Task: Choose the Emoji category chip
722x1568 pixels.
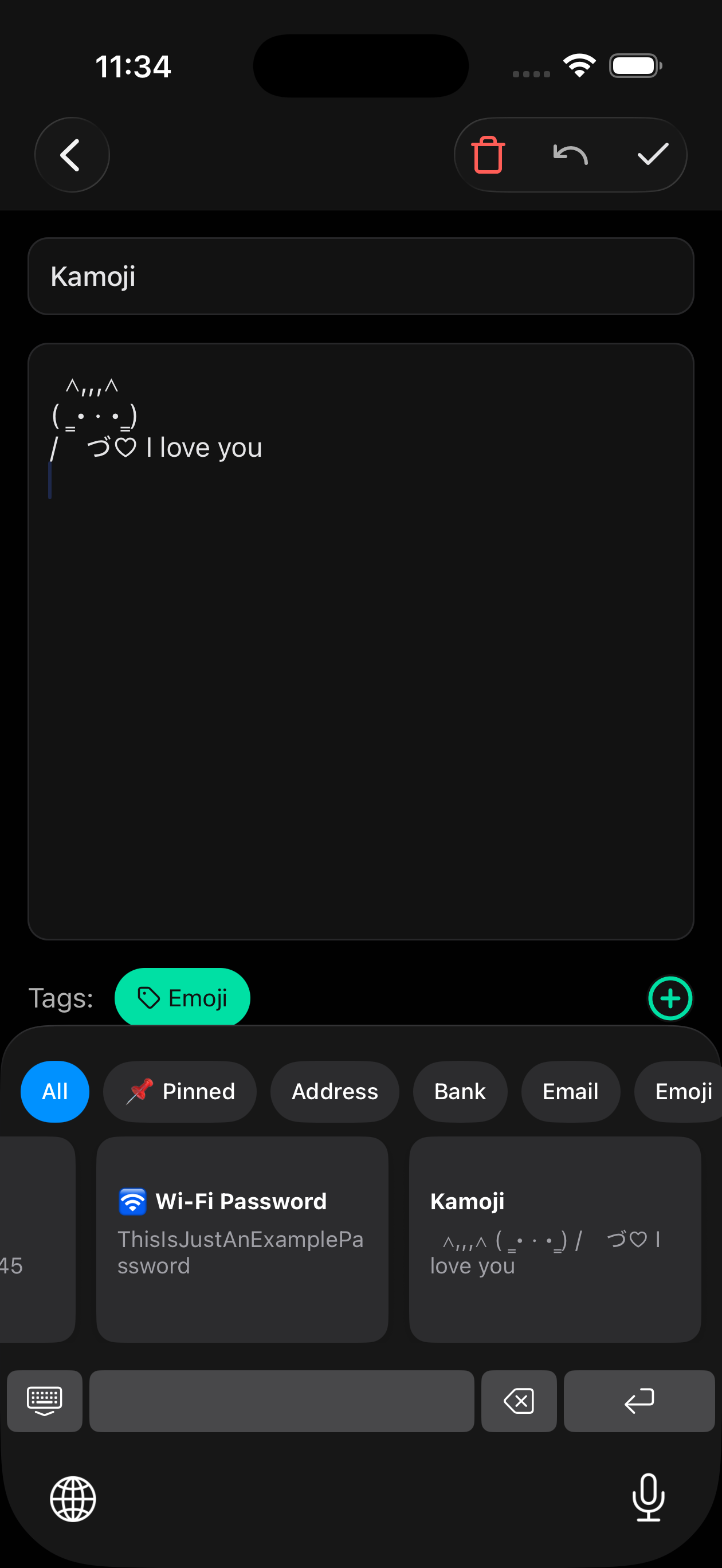Action: point(682,1091)
